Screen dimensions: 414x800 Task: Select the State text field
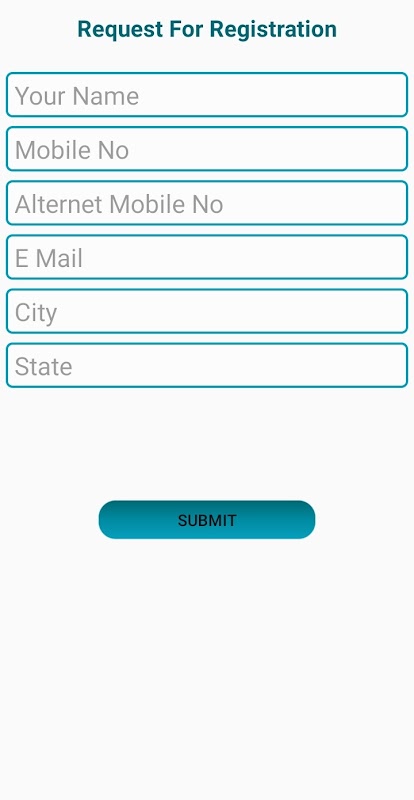[207, 365]
